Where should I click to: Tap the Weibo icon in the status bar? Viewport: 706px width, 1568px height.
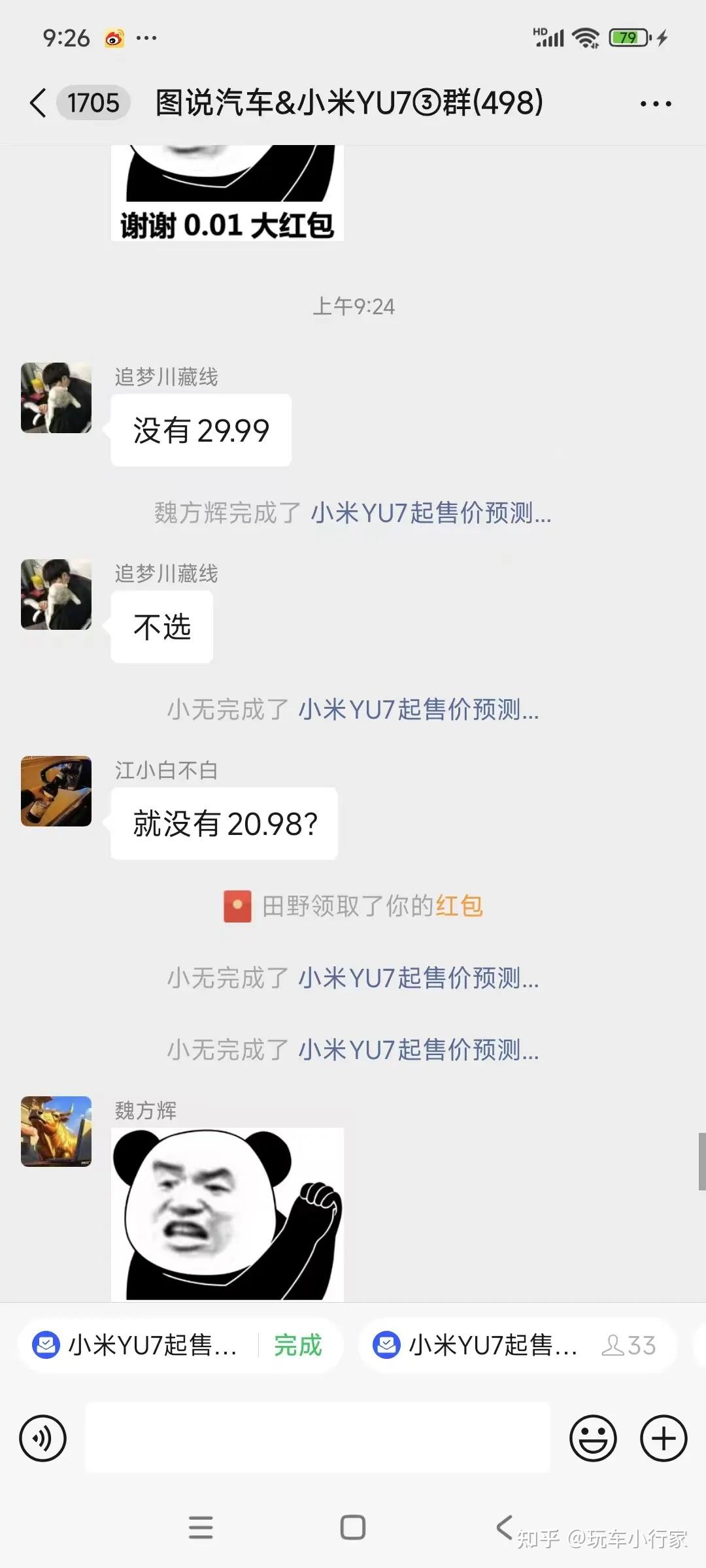(x=116, y=37)
